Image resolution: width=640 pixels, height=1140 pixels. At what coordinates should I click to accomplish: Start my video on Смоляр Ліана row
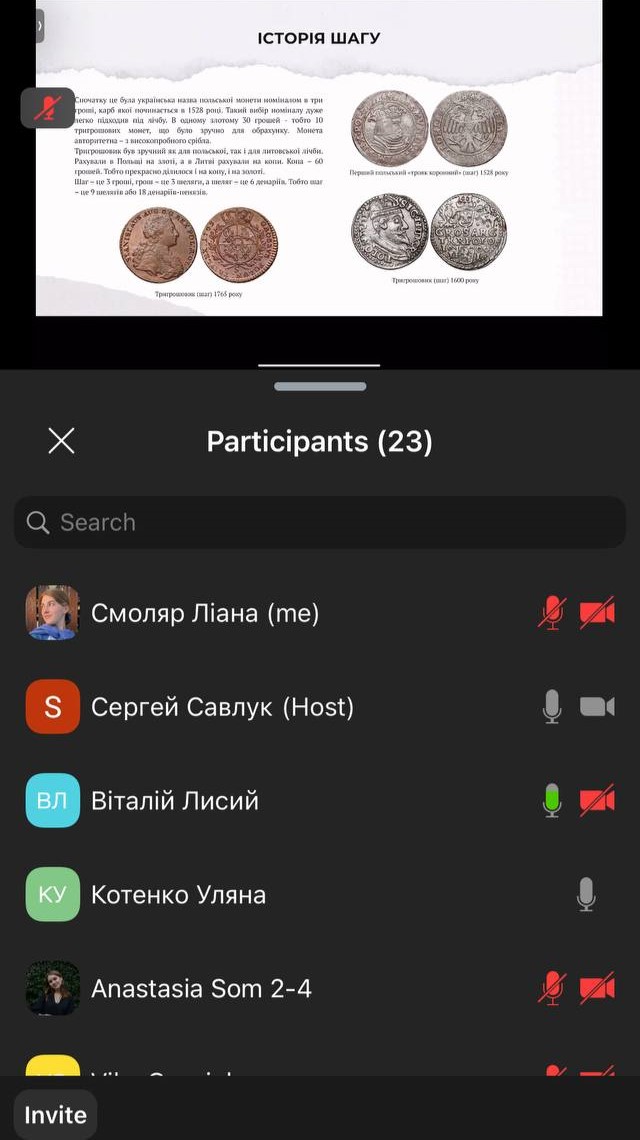(x=597, y=612)
